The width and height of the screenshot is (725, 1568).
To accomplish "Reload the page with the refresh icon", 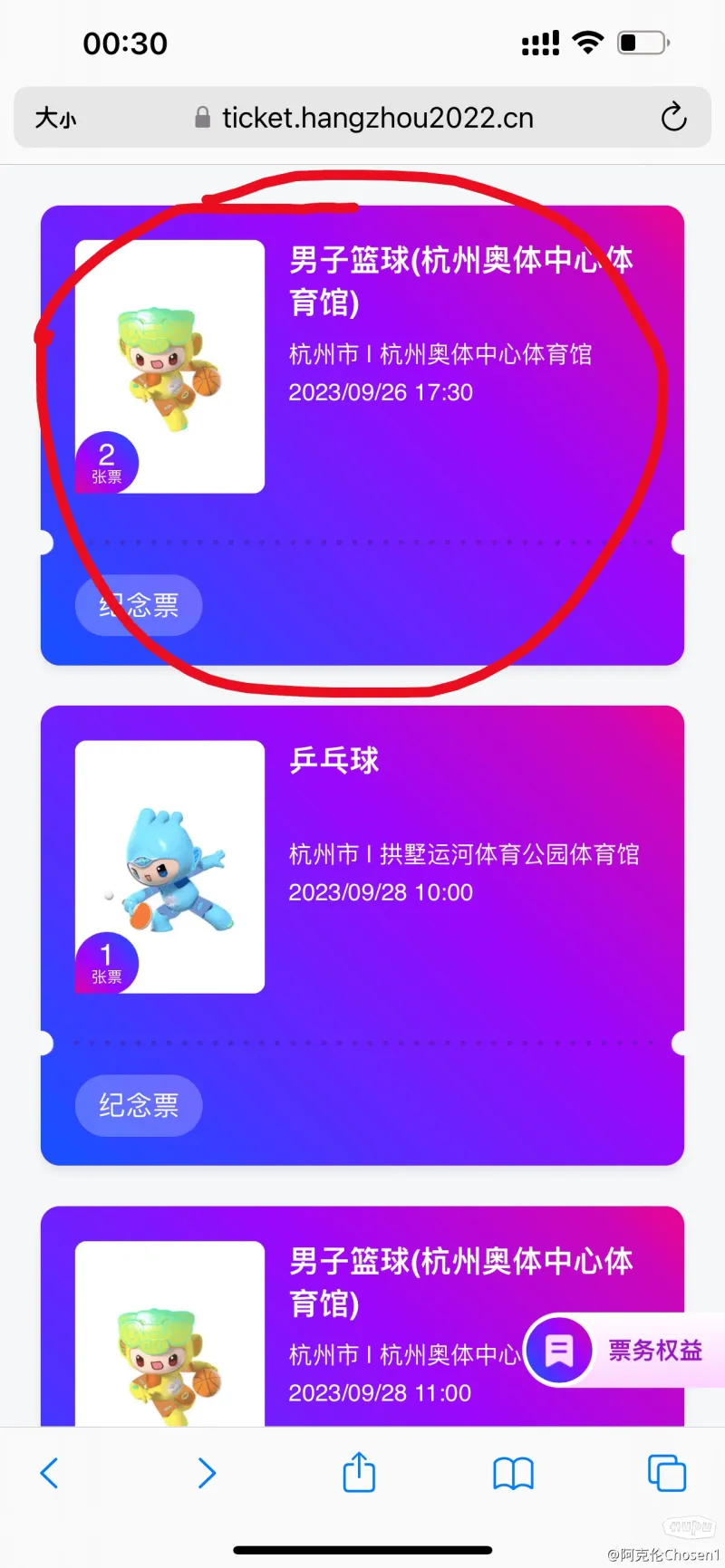I will pyautogui.click(x=673, y=118).
